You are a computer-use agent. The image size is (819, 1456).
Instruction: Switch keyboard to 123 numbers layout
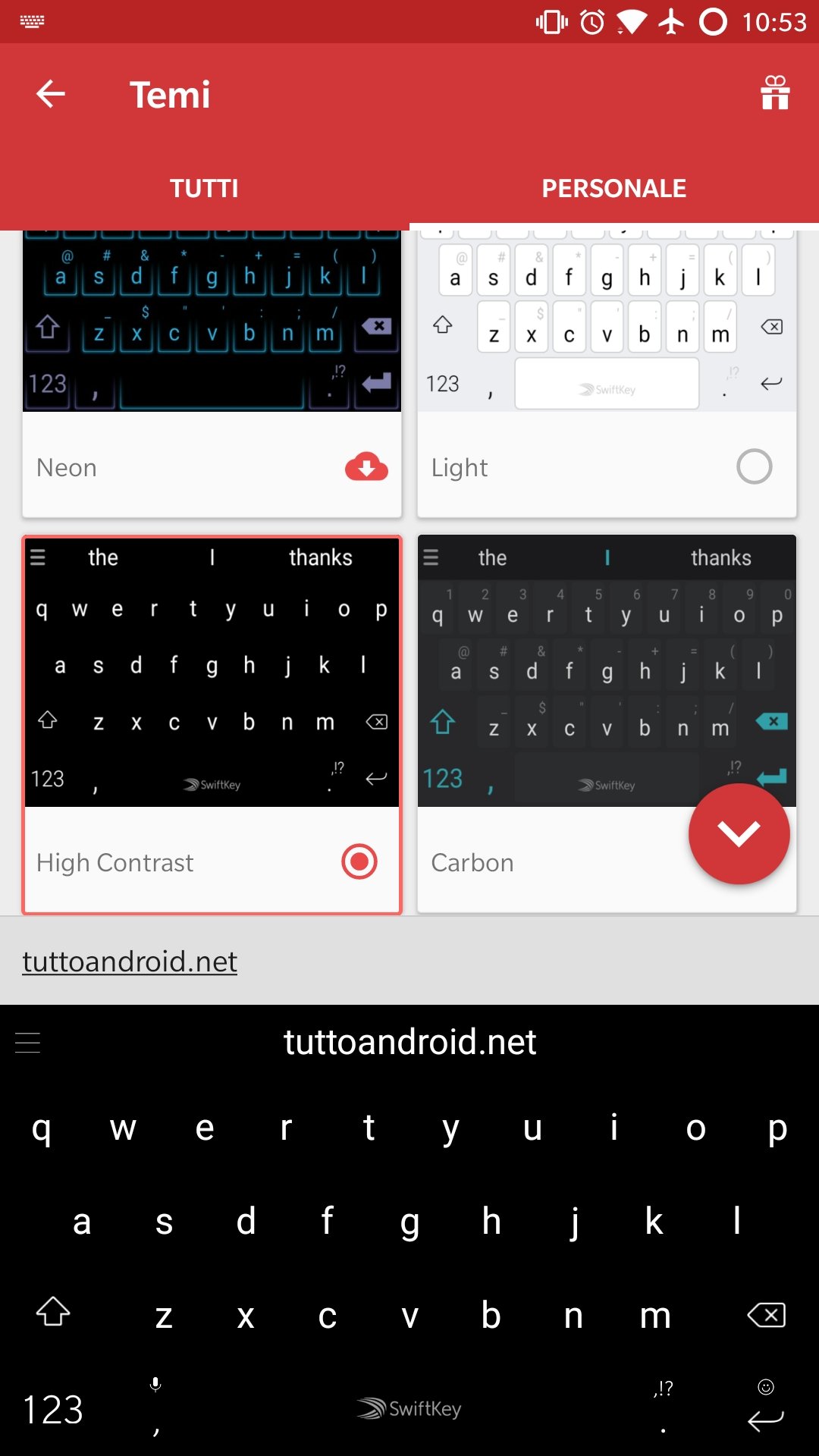click(53, 1410)
